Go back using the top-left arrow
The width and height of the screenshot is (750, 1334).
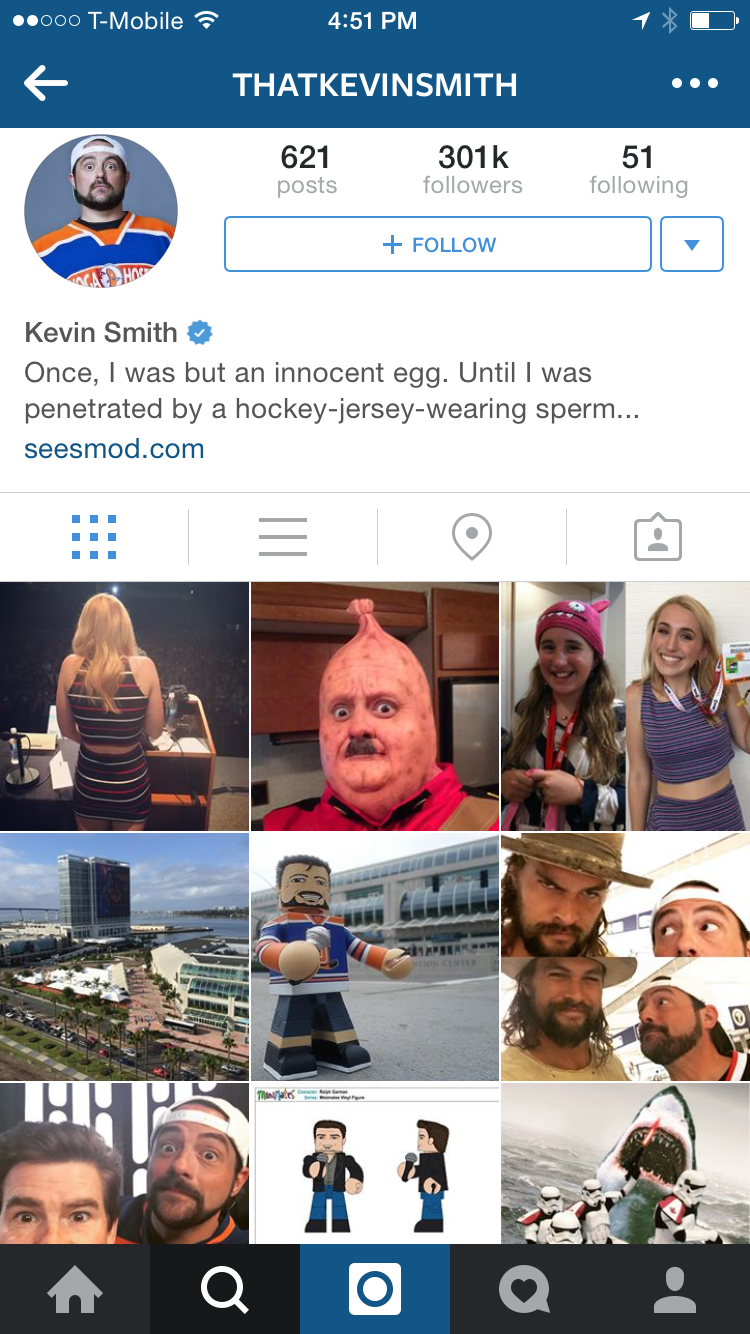click(46, 84)
